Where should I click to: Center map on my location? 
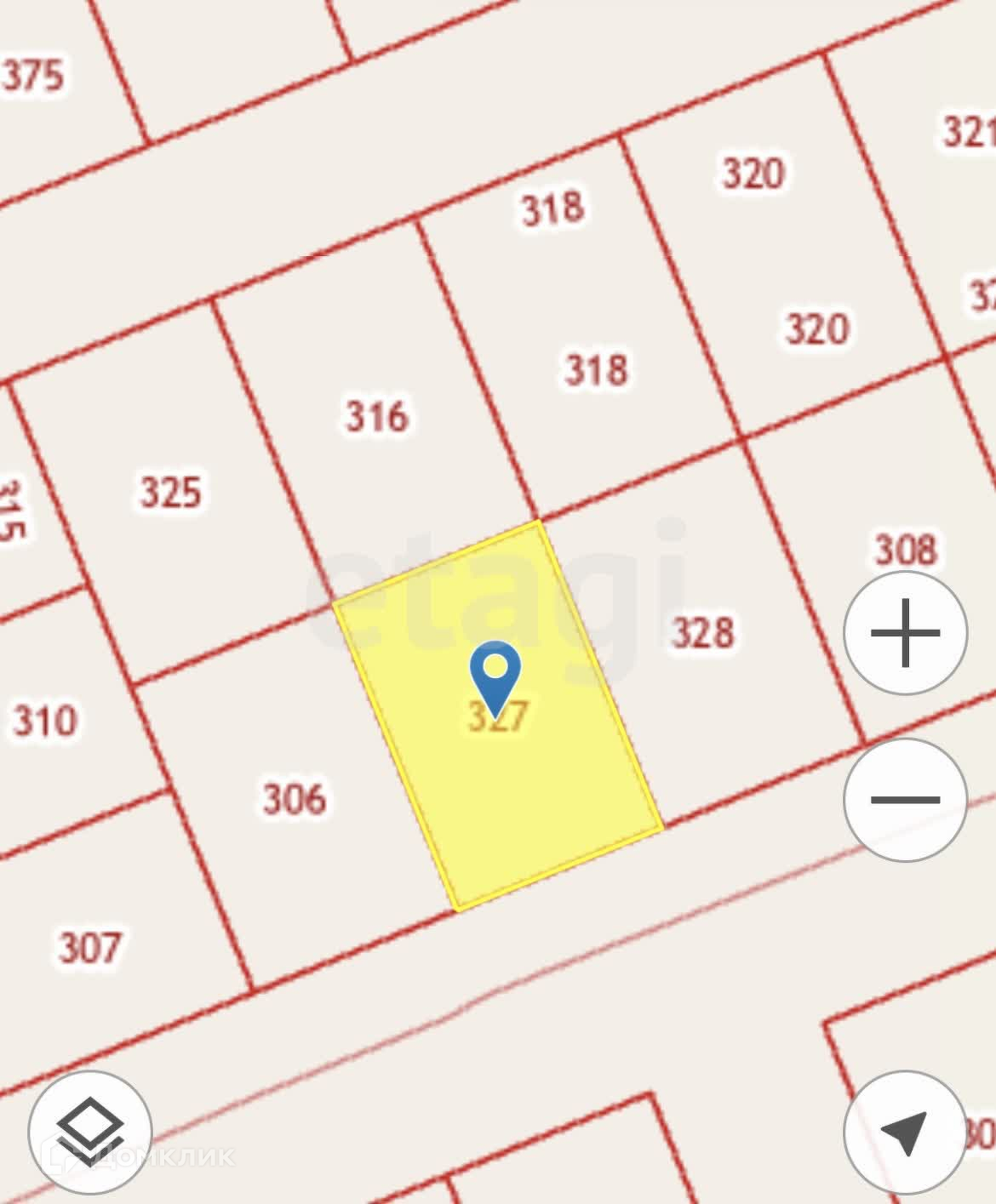pos(905,1133)
